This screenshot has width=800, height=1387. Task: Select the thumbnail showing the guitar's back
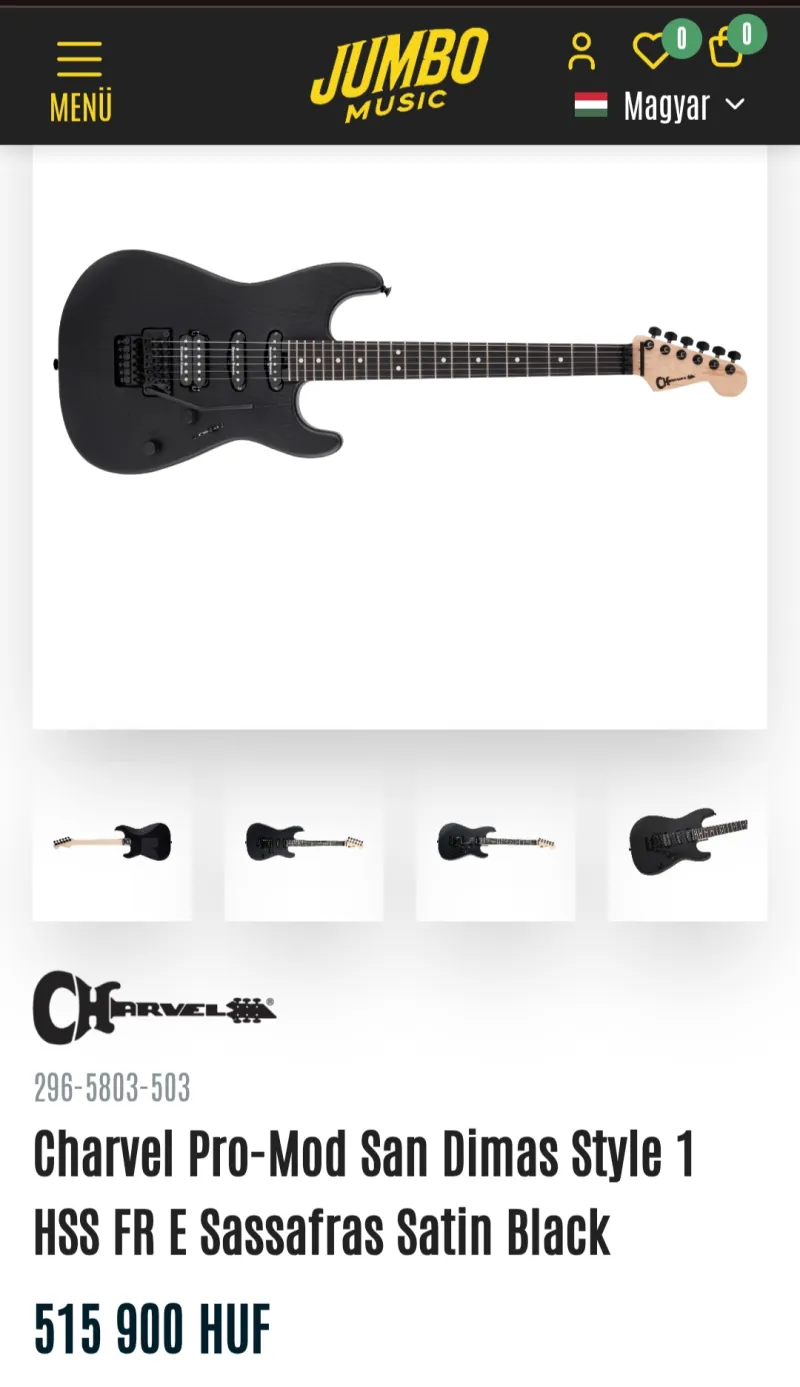coord(112,841)
